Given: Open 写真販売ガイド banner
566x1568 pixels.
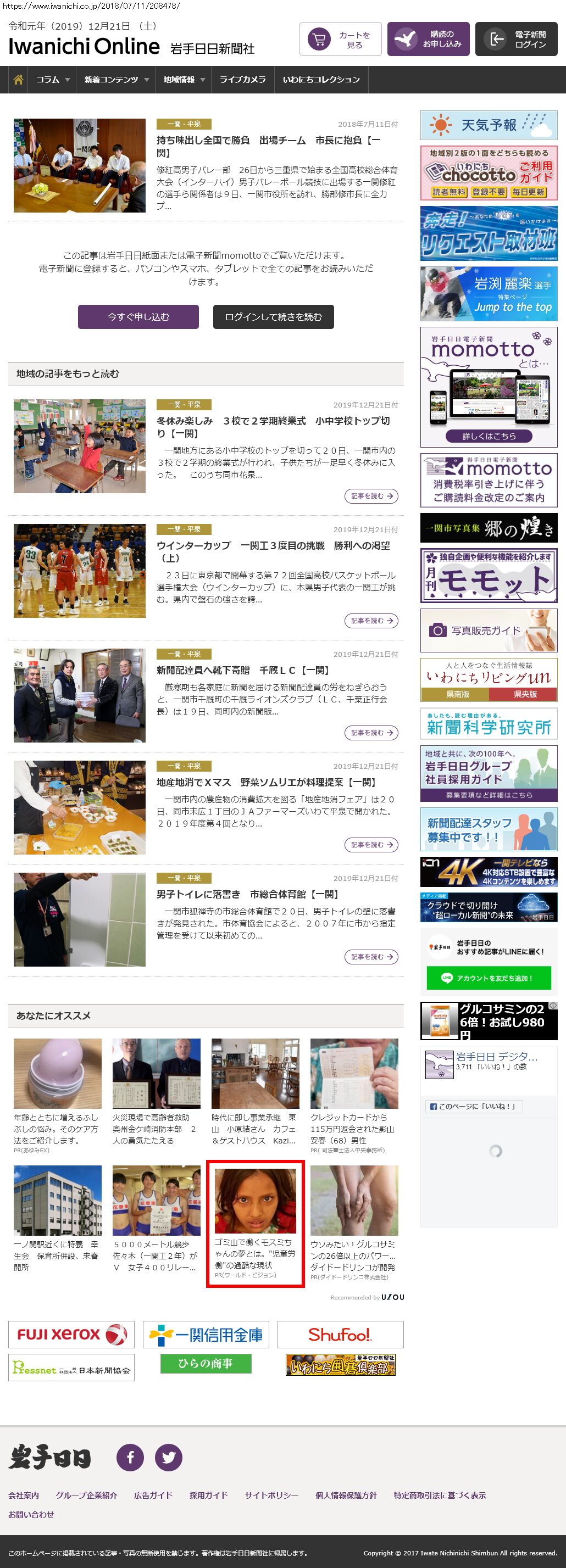Looking at the screenshot, I should (489, 630).
